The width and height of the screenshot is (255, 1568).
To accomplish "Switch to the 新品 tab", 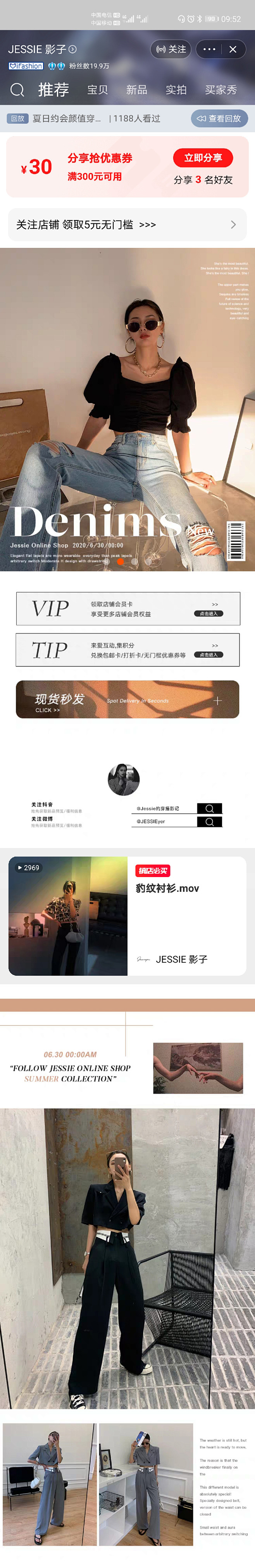I will [x=136, y=90].
